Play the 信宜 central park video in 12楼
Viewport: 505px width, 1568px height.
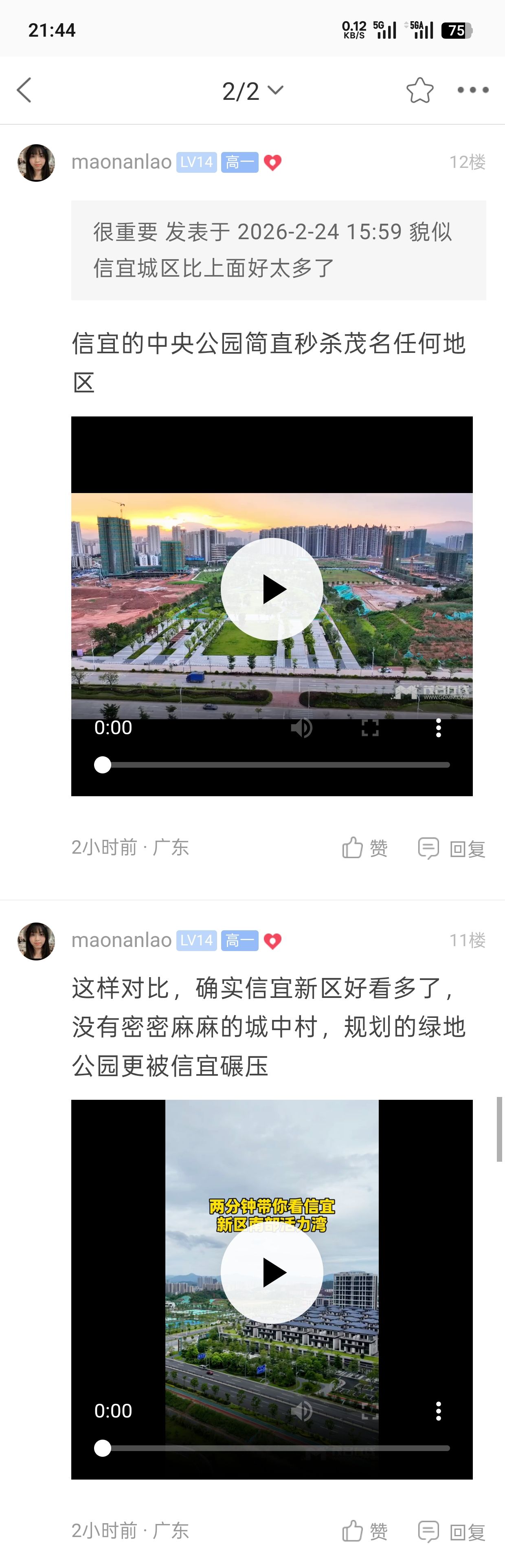[272, 588]
